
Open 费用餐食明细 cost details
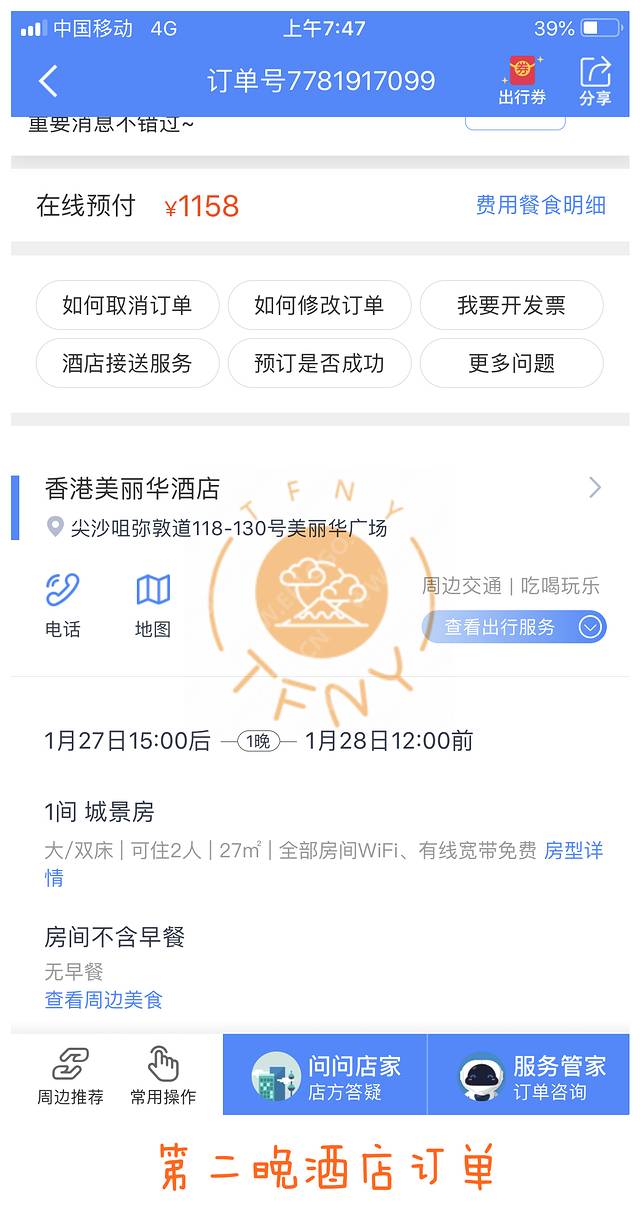point(540,206)
